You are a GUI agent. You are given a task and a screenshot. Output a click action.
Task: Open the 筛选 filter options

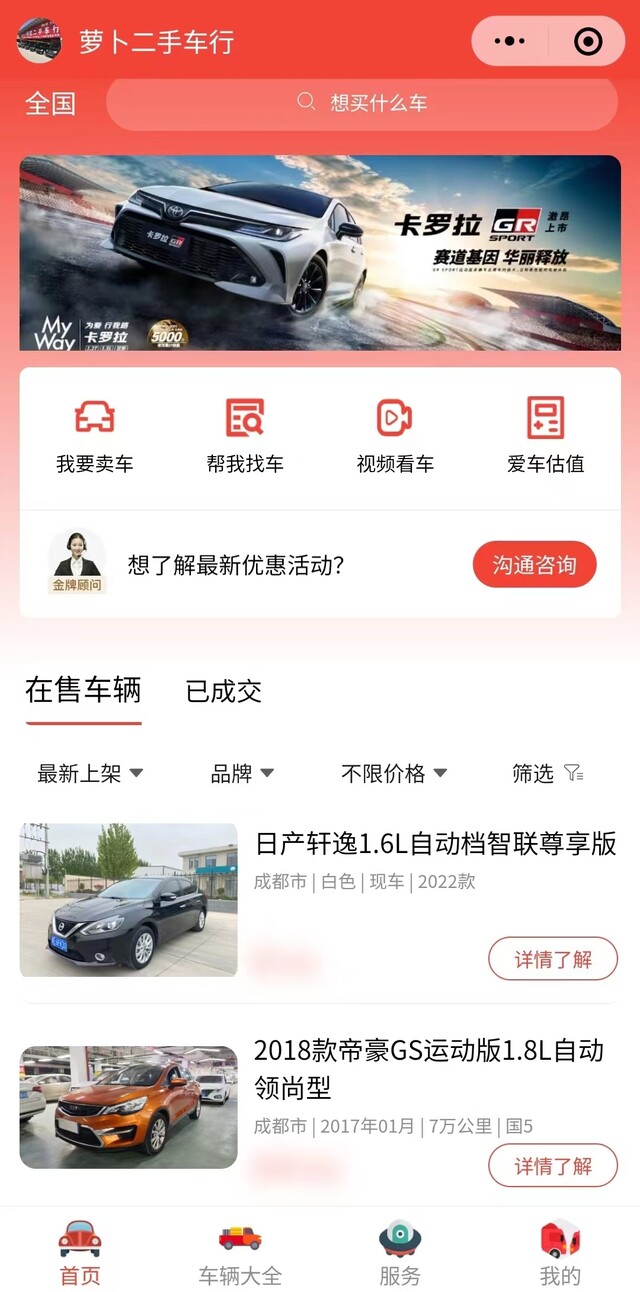tap(548, 773)
